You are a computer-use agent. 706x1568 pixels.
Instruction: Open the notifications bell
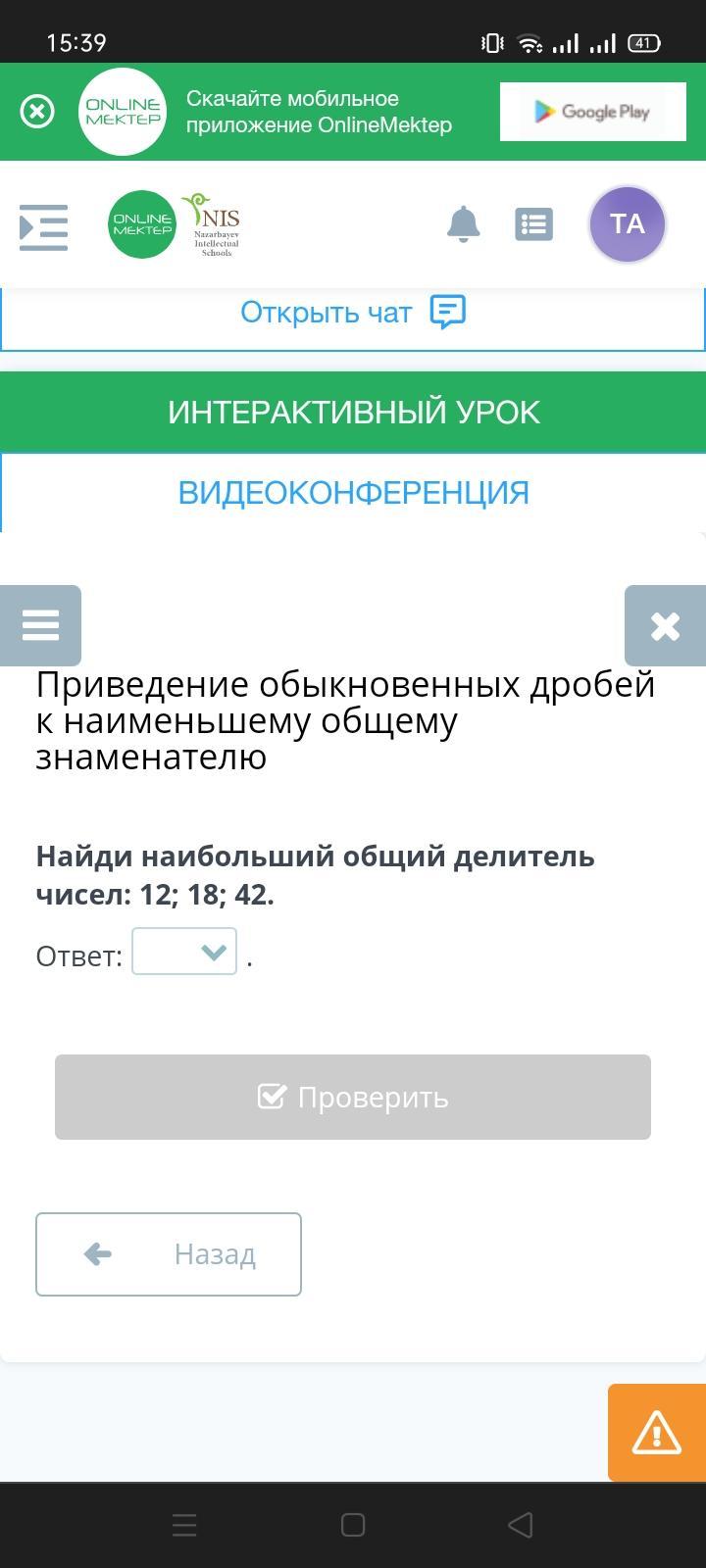pyautogui.click(x=463, y=224)
